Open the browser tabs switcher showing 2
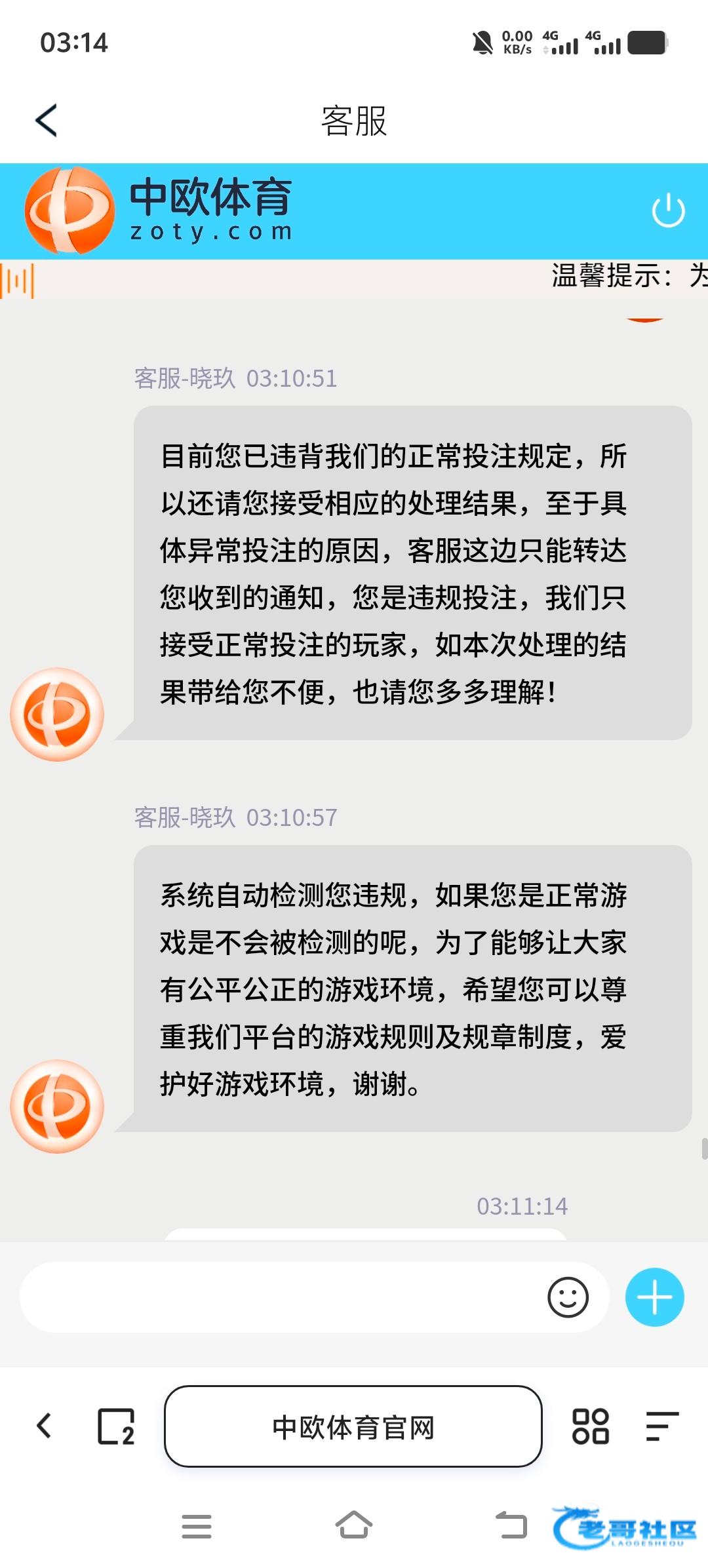The image size is (708, 1568). point(116,1426)
